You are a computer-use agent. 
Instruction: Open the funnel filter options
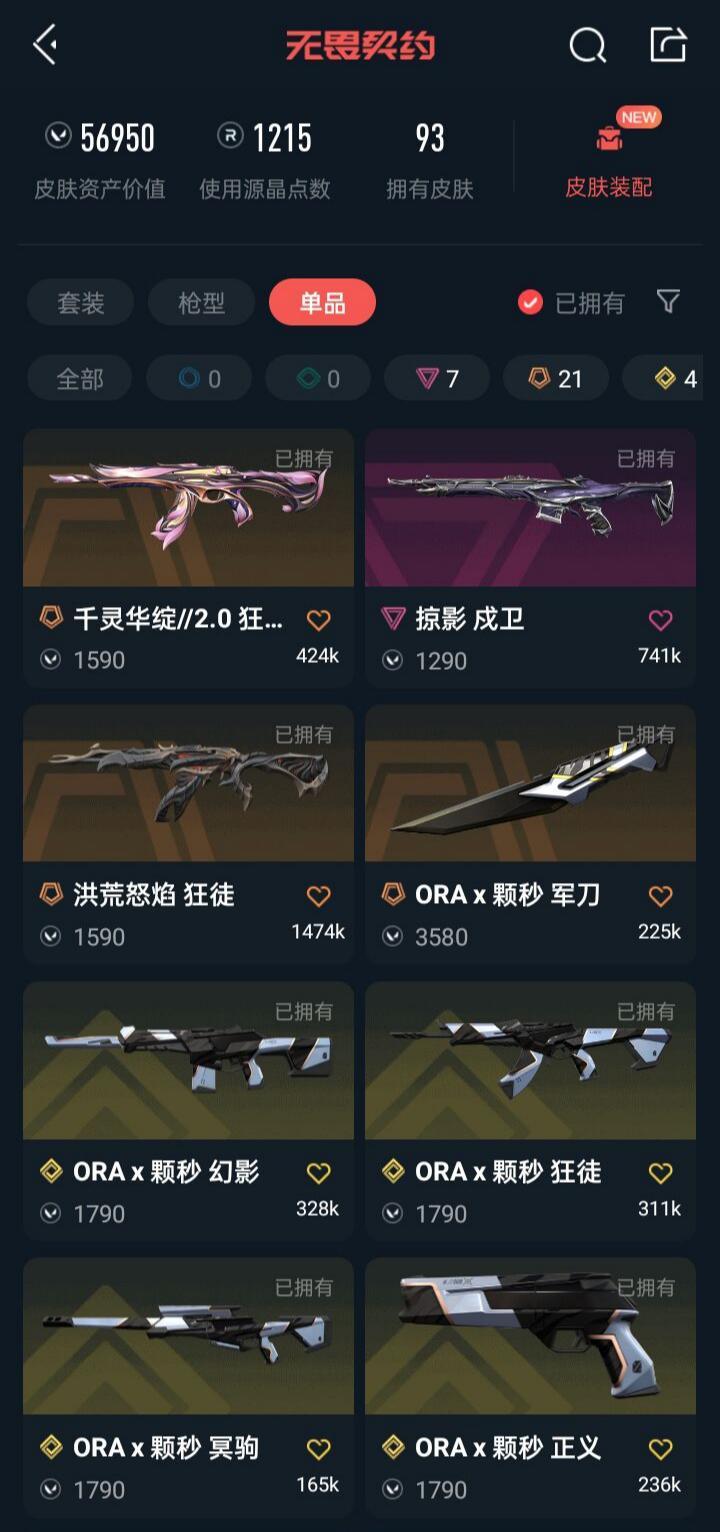(668, 301)
